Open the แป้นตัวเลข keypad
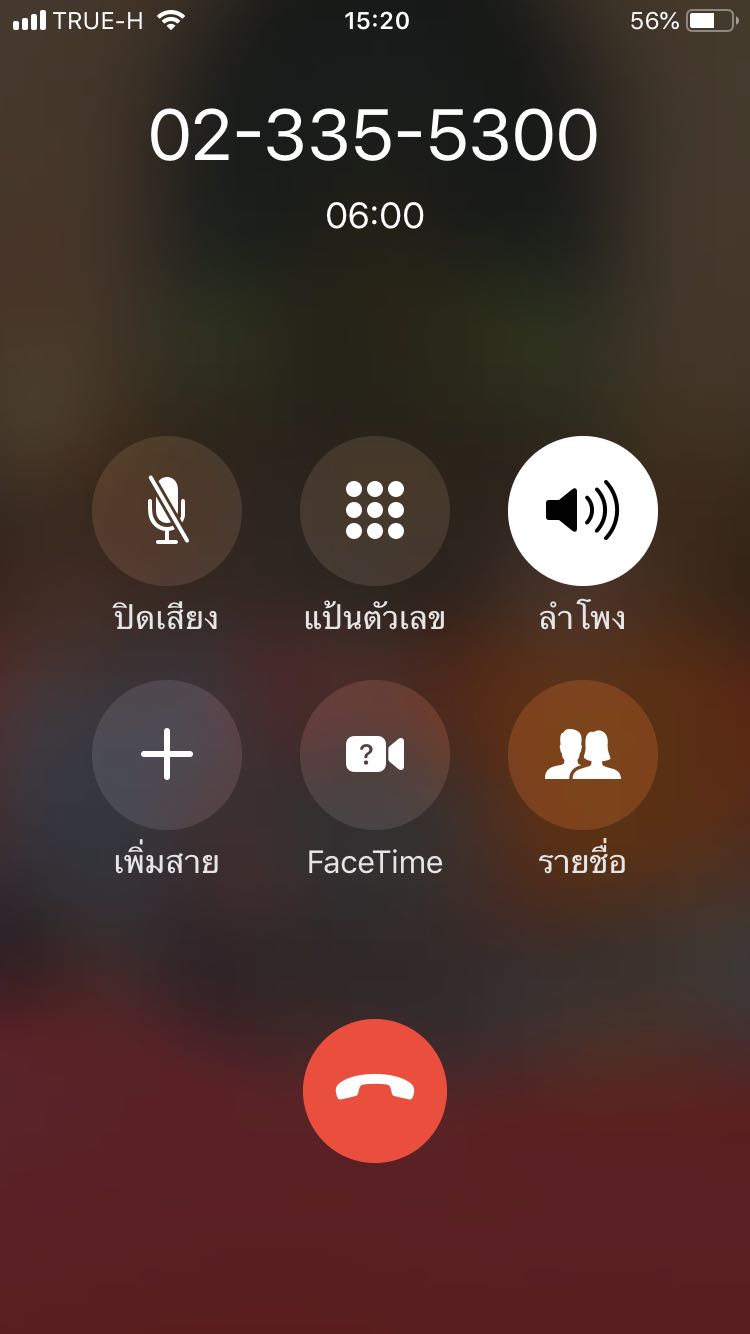Screen dimensions: 750x1334 pos(375,511)
